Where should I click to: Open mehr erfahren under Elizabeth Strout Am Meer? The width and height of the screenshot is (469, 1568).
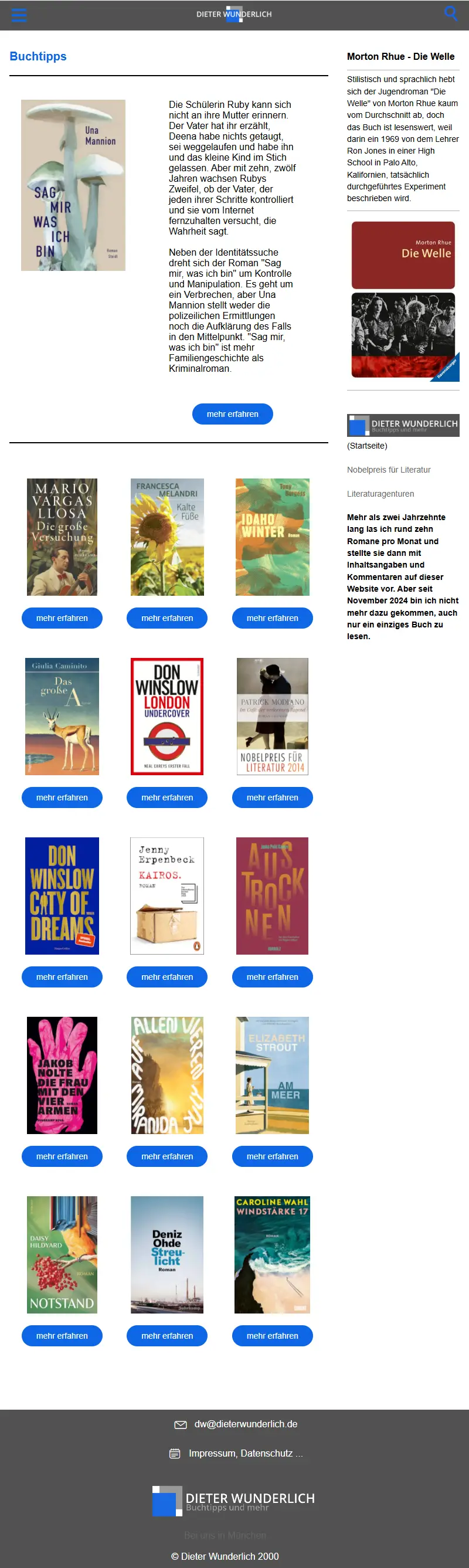pos(272,1156)
